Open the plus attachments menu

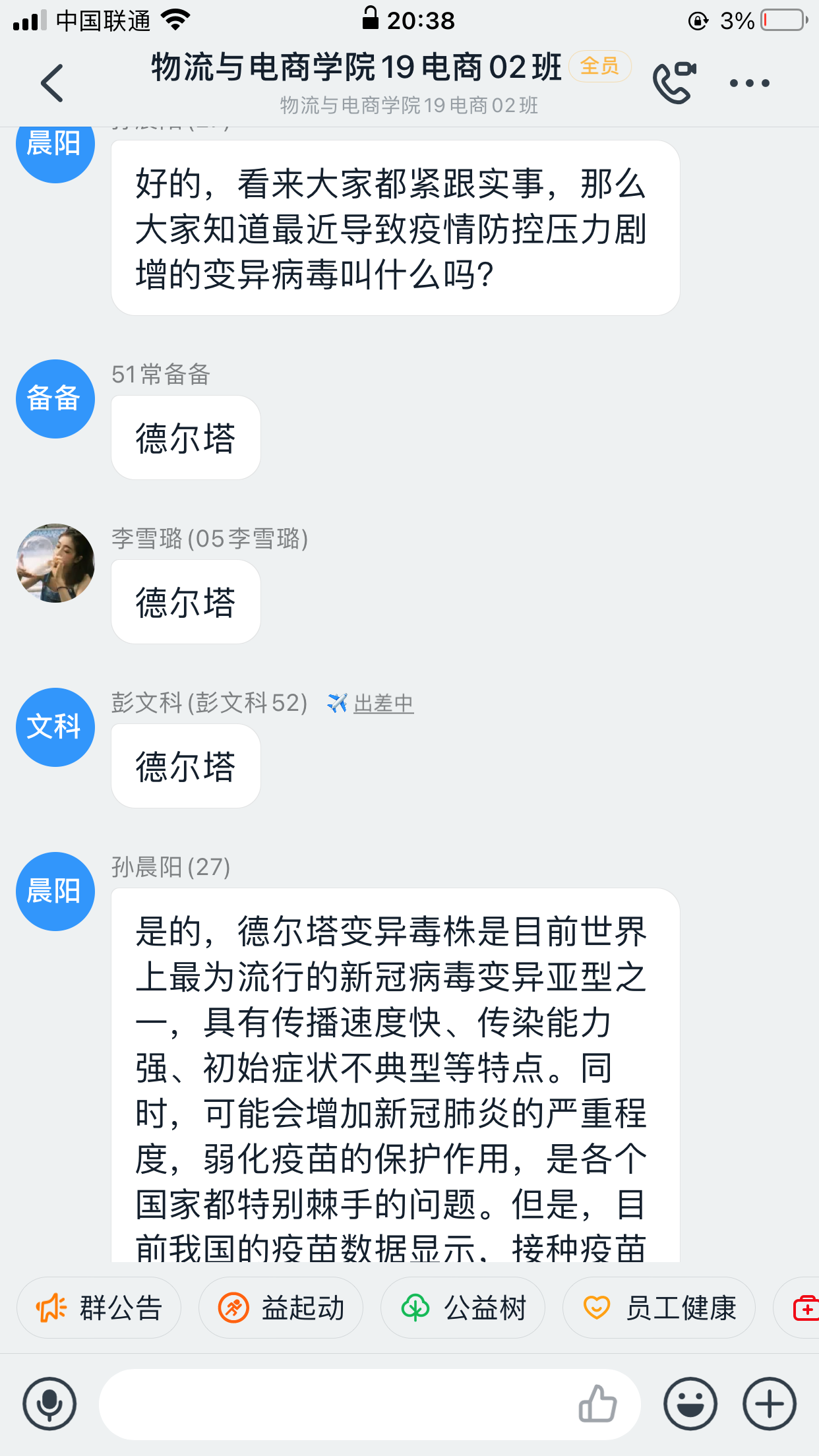tap(769, 1404)
